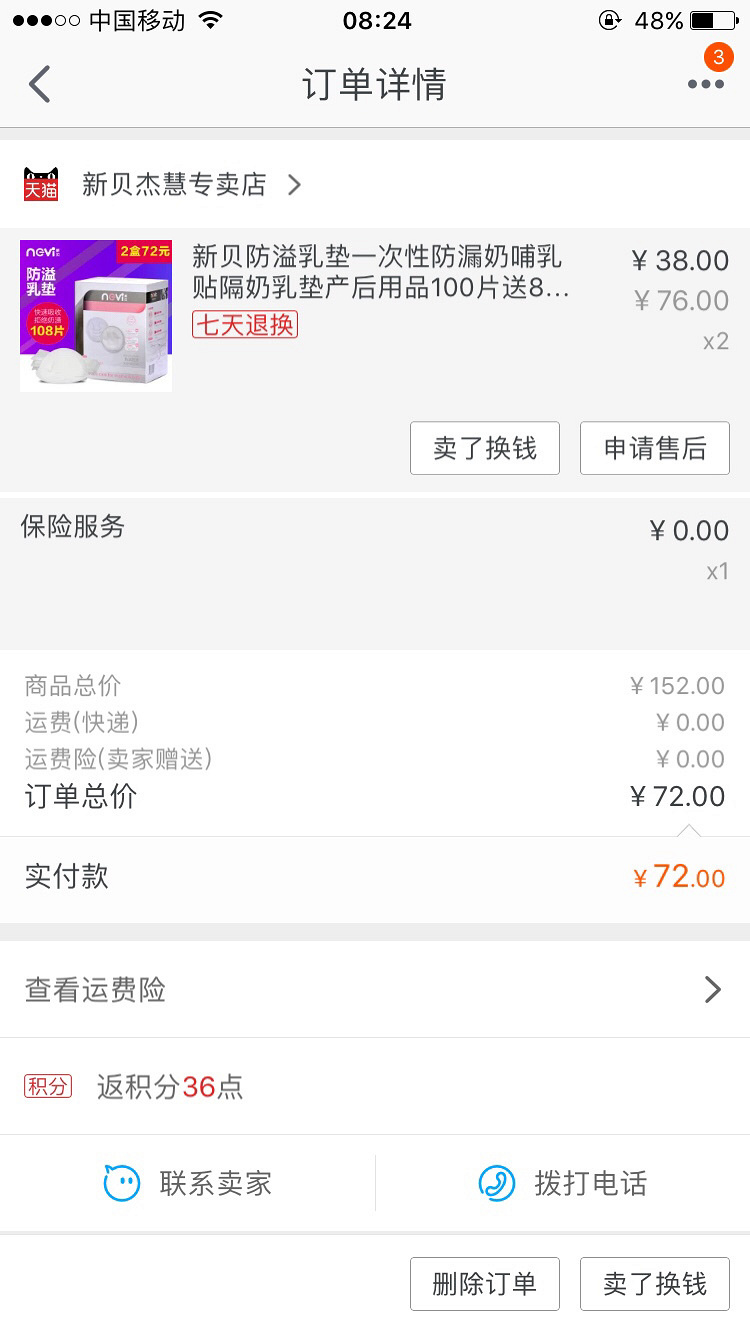Open 查看运费险 row
This screenshot has height=1334, width=750.
coord(374,990)
